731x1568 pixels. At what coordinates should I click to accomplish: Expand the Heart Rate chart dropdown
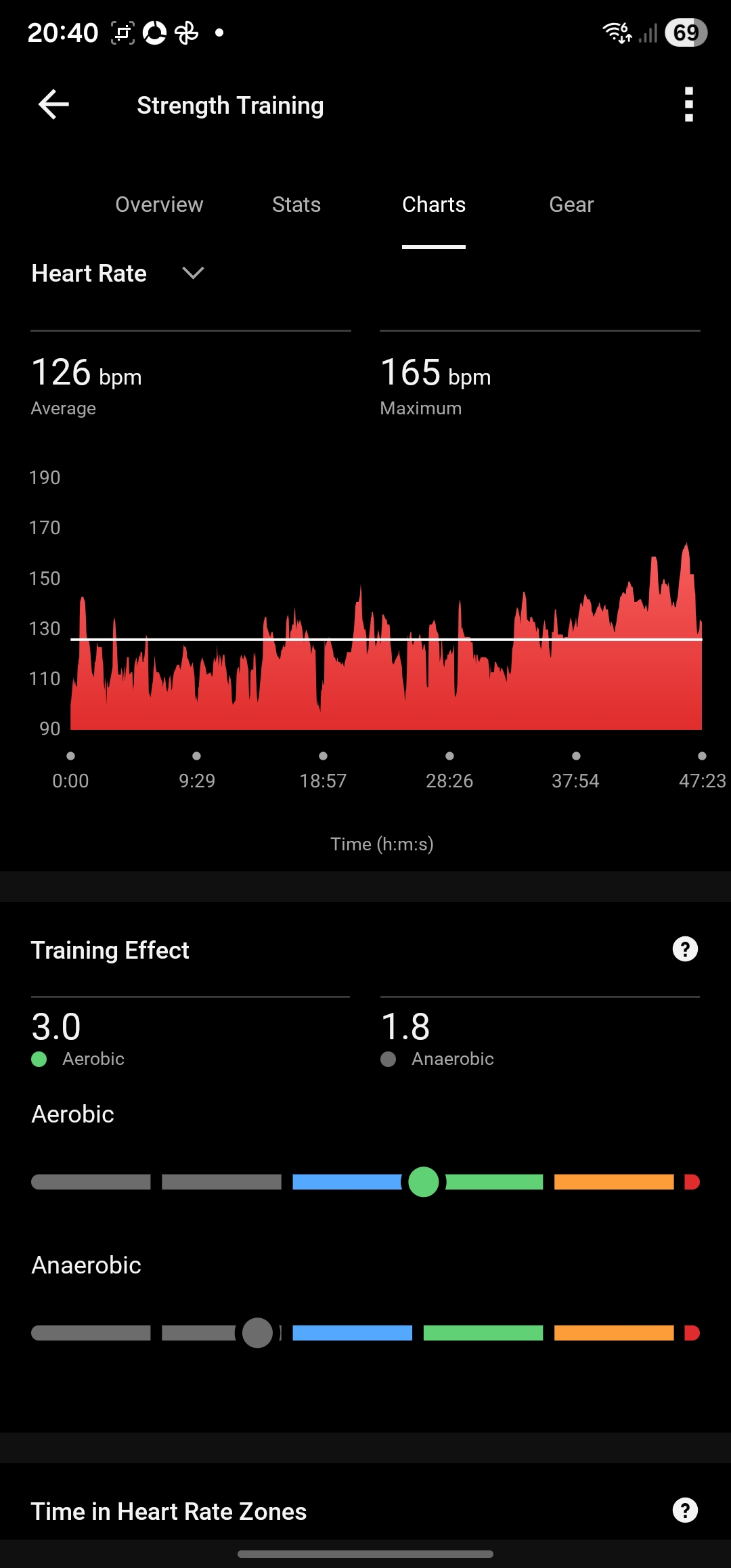pos(193,274)
